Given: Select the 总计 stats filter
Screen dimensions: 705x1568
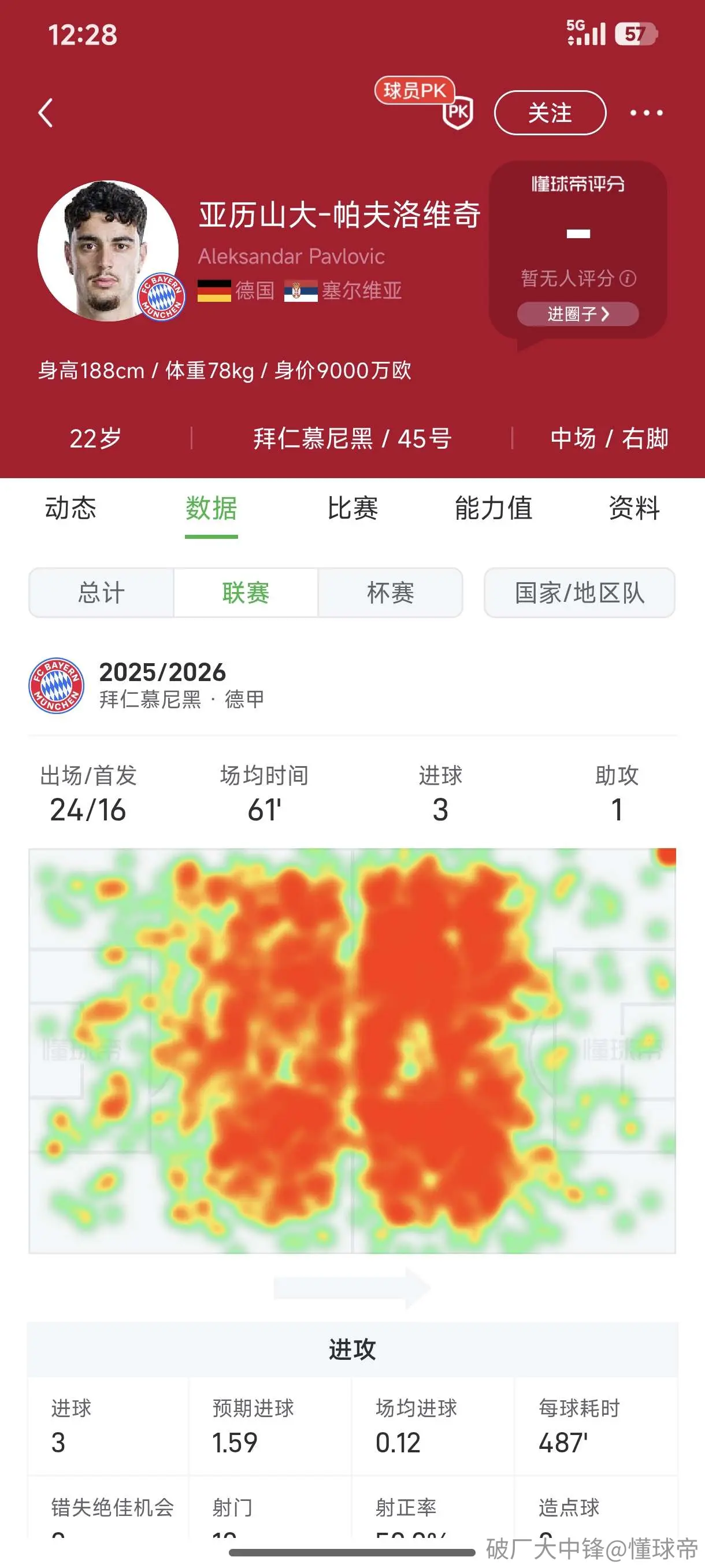Looking at the screenshot, I should tap(102, 593).
